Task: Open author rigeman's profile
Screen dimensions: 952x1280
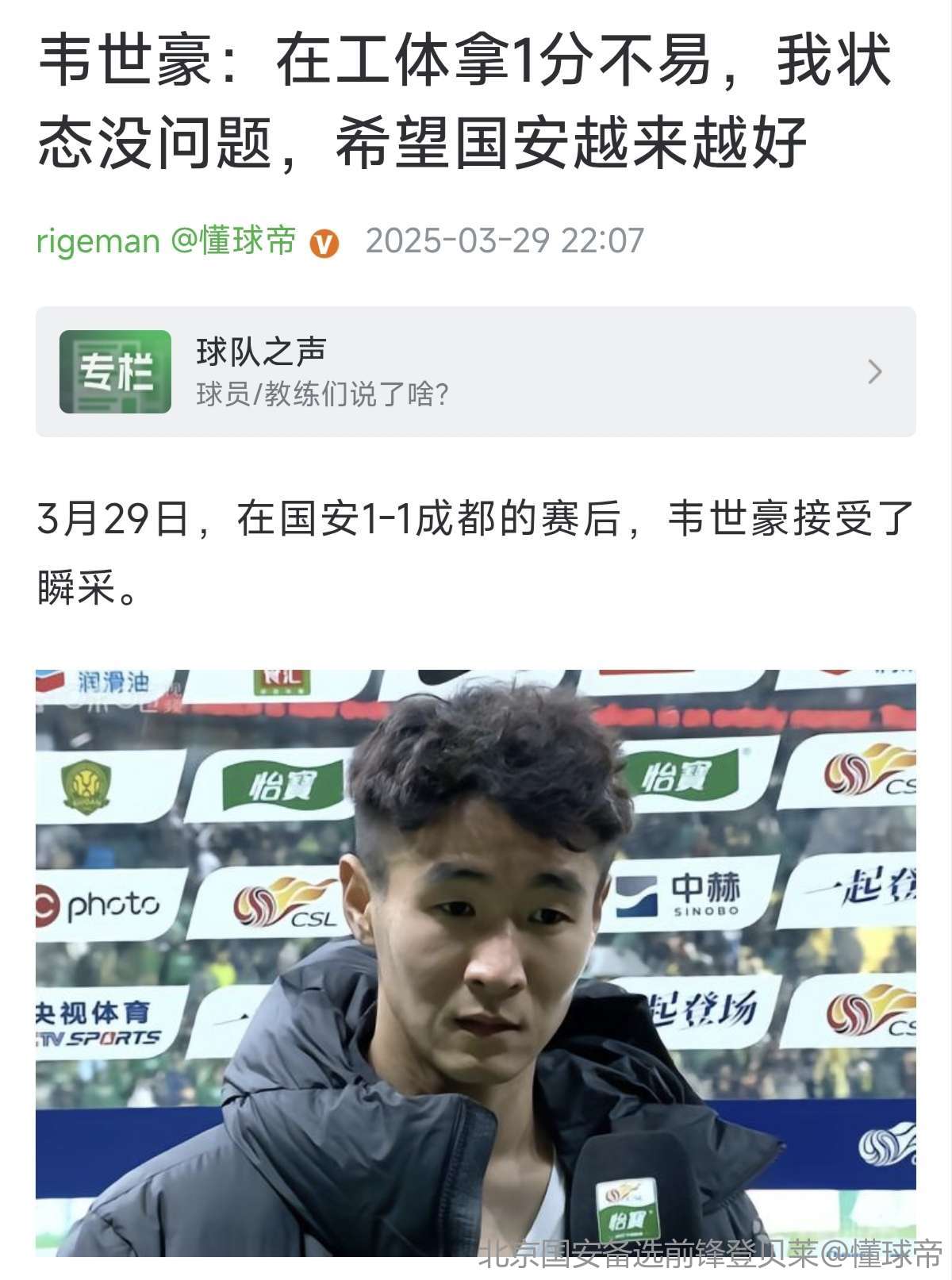Action: (98, 240)
